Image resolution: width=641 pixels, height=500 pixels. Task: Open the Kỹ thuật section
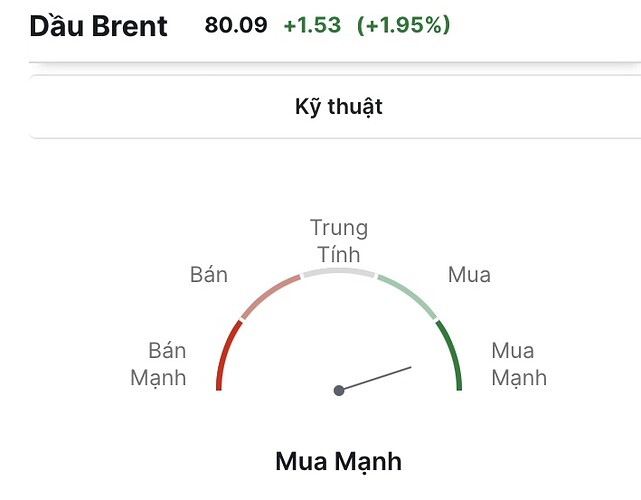tap(338, 107)
